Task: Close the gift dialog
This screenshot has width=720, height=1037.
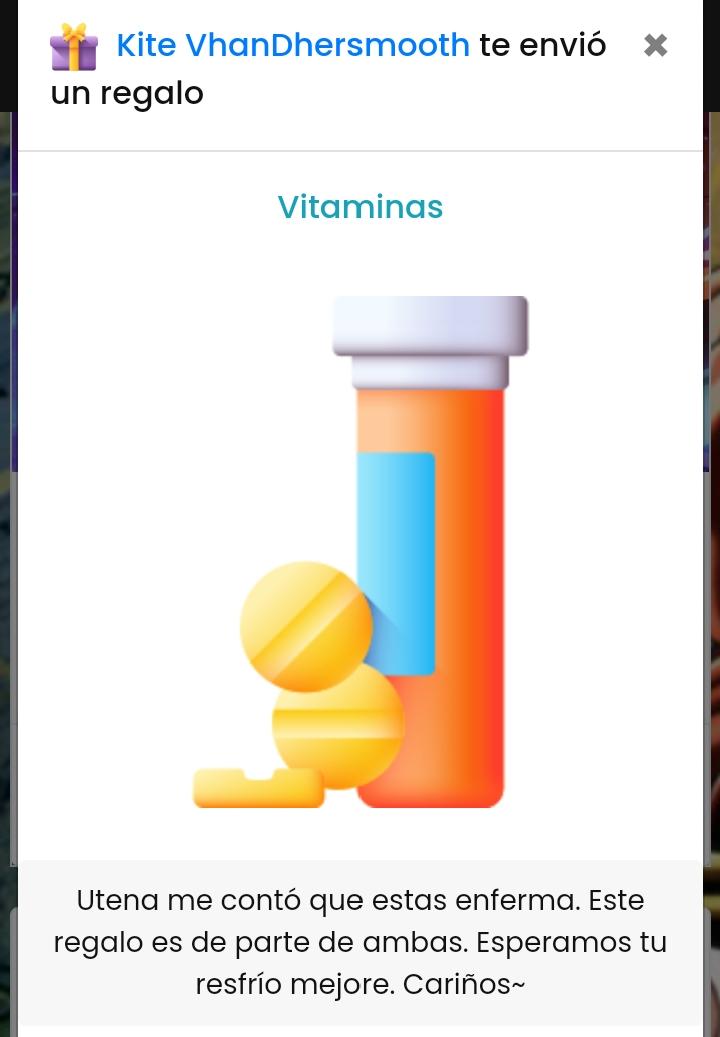Action: click(x=655, y=46)
